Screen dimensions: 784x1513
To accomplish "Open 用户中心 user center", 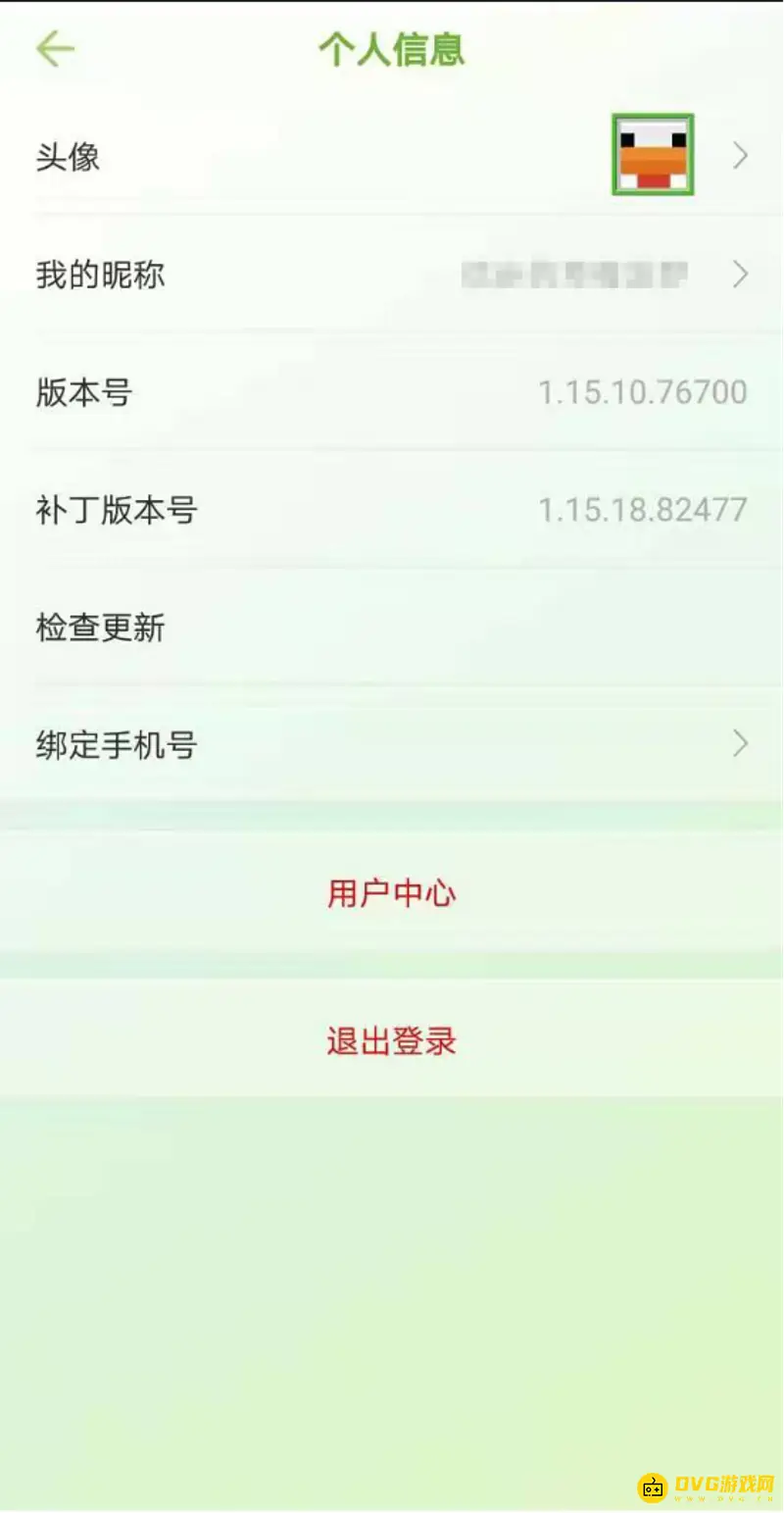I will [392, 893].
